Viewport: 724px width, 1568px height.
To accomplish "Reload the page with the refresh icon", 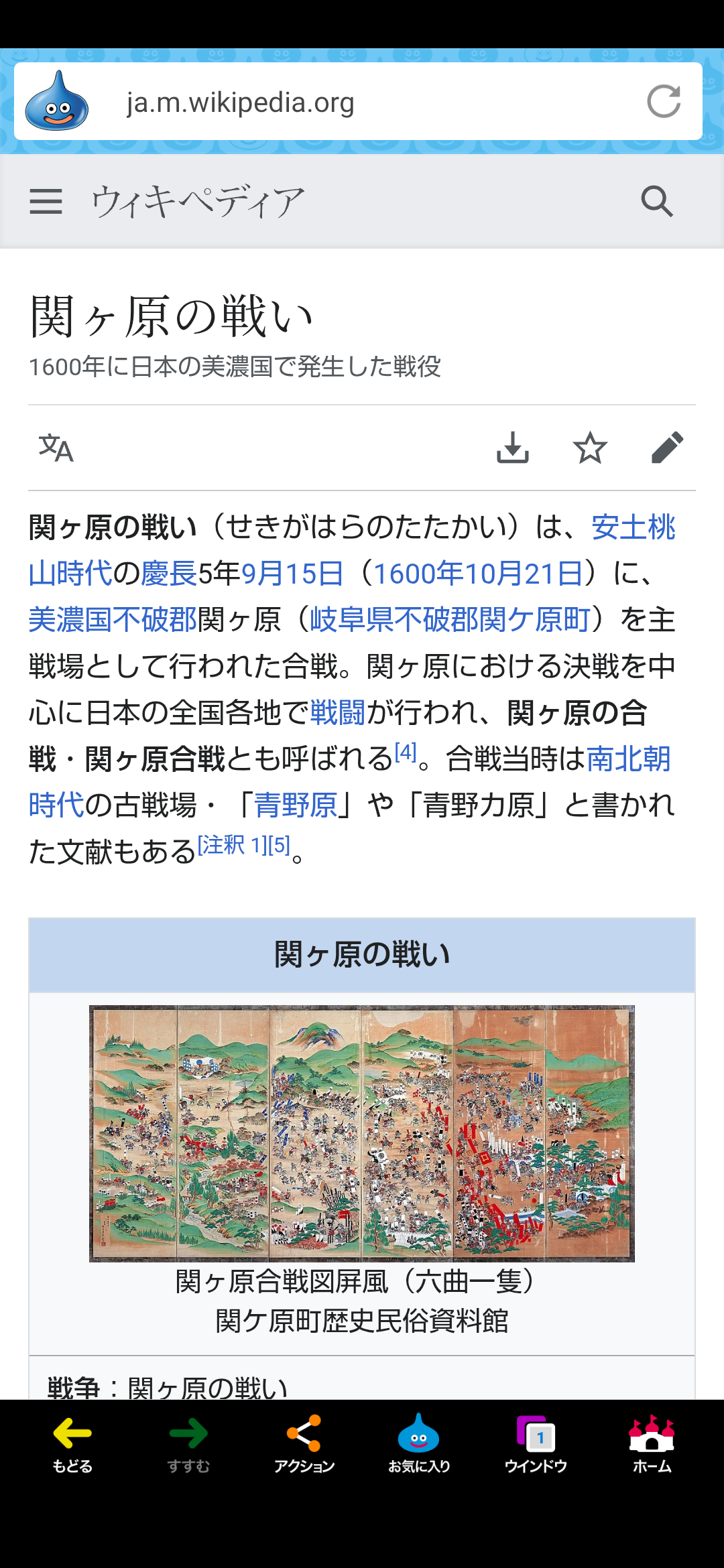I will click(x=664, y=101).
